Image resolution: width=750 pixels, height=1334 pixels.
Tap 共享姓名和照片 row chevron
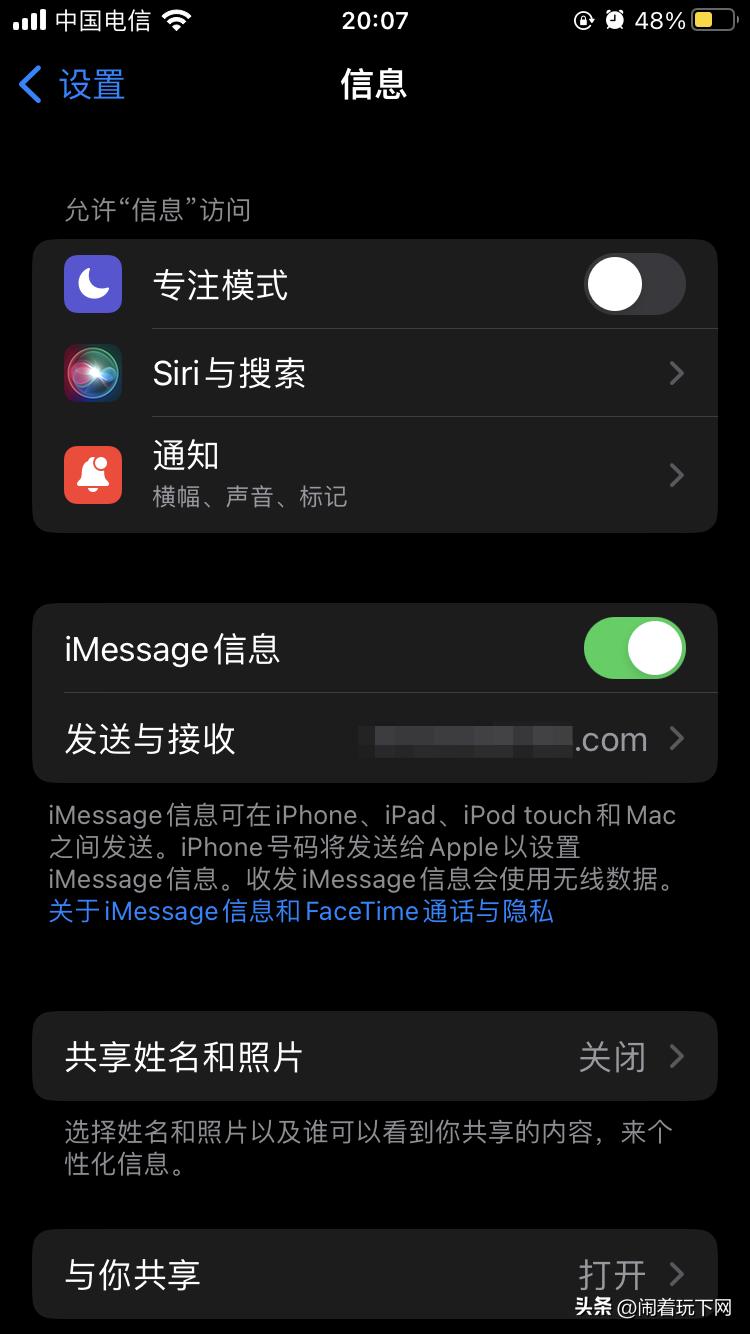tap(676, 1056)
